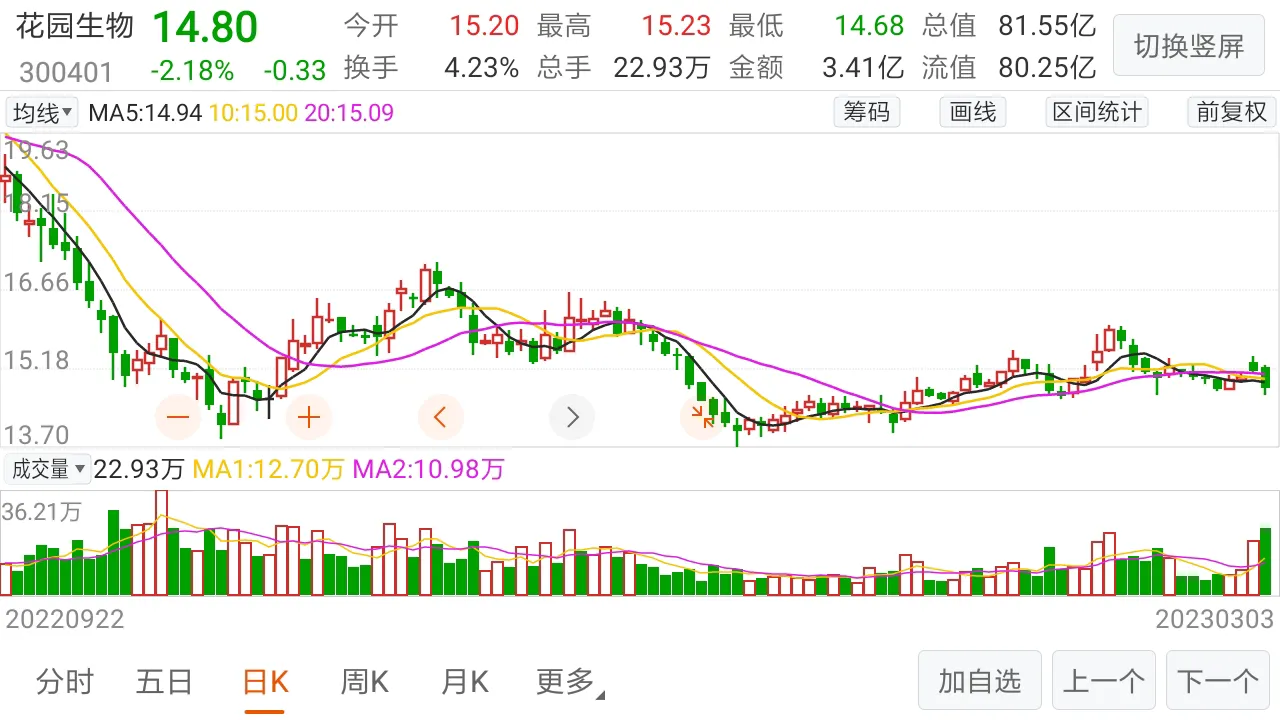Tap the 切换竖屏 button

point(1188,46)
